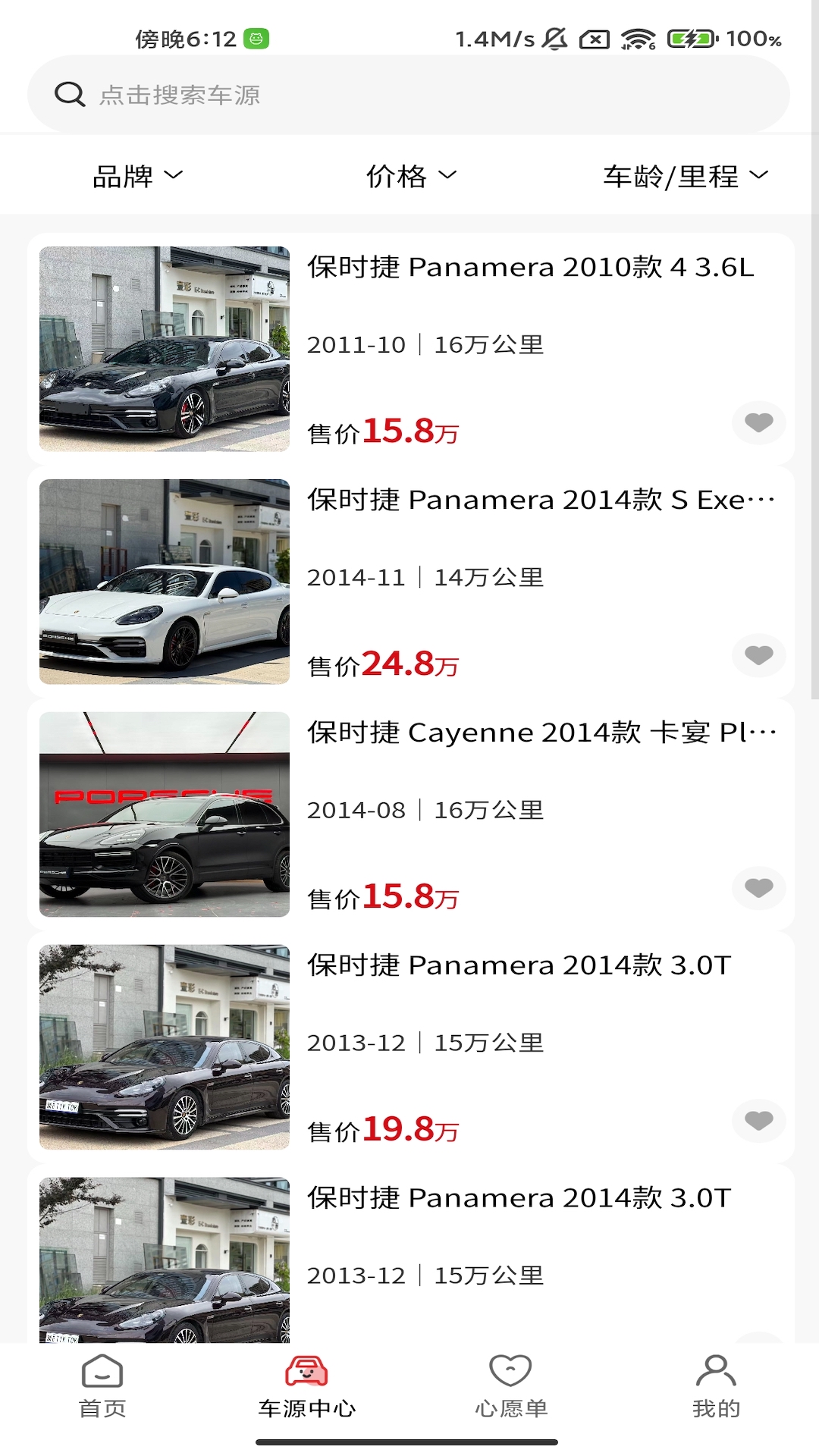This screenshot has width=819, height=1456.
Task: Click the 15.8万 price on the Cayenne
Action: (x=409, y=898)
